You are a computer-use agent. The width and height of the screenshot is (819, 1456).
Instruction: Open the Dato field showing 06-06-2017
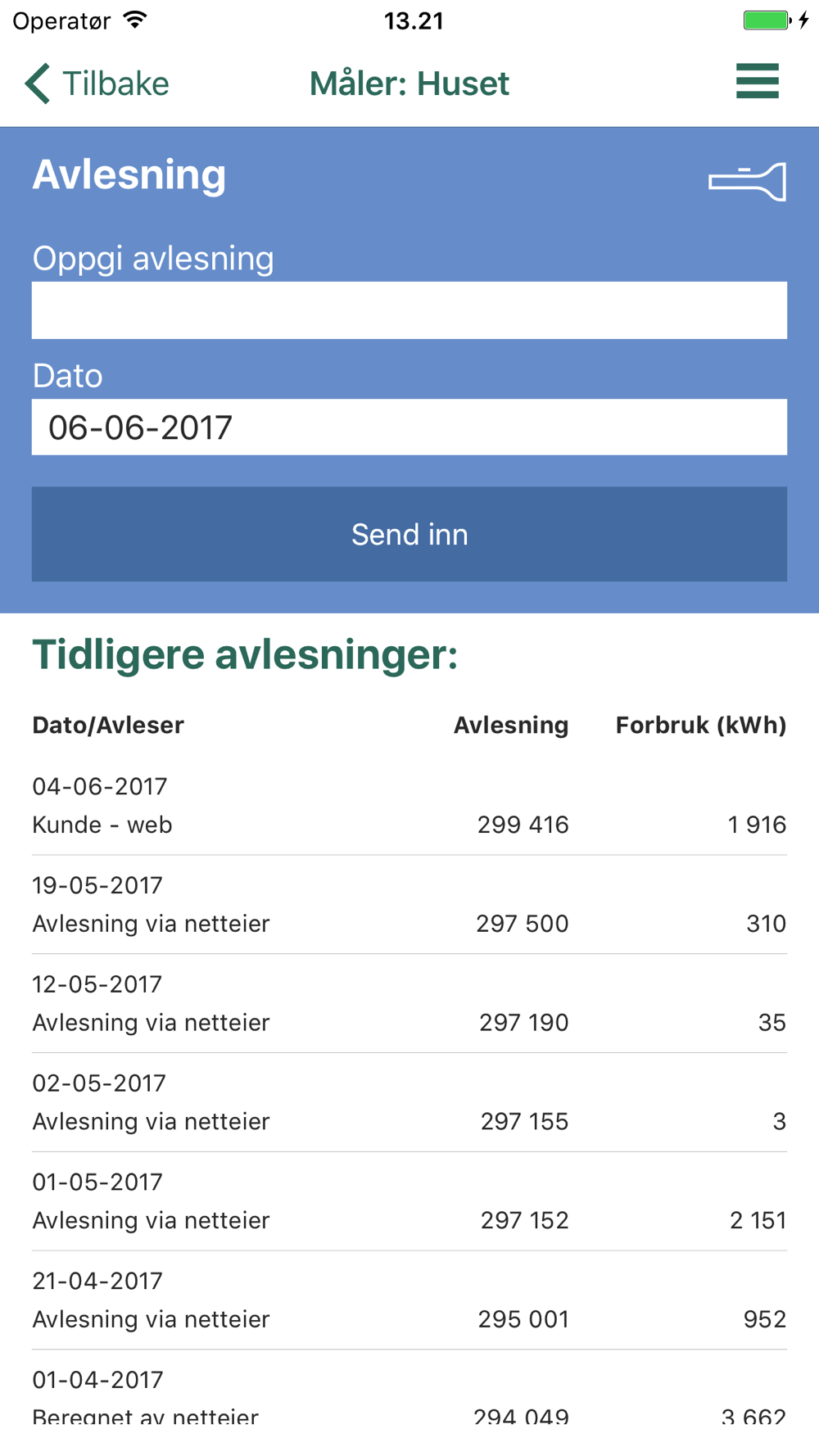coord(409,427)
